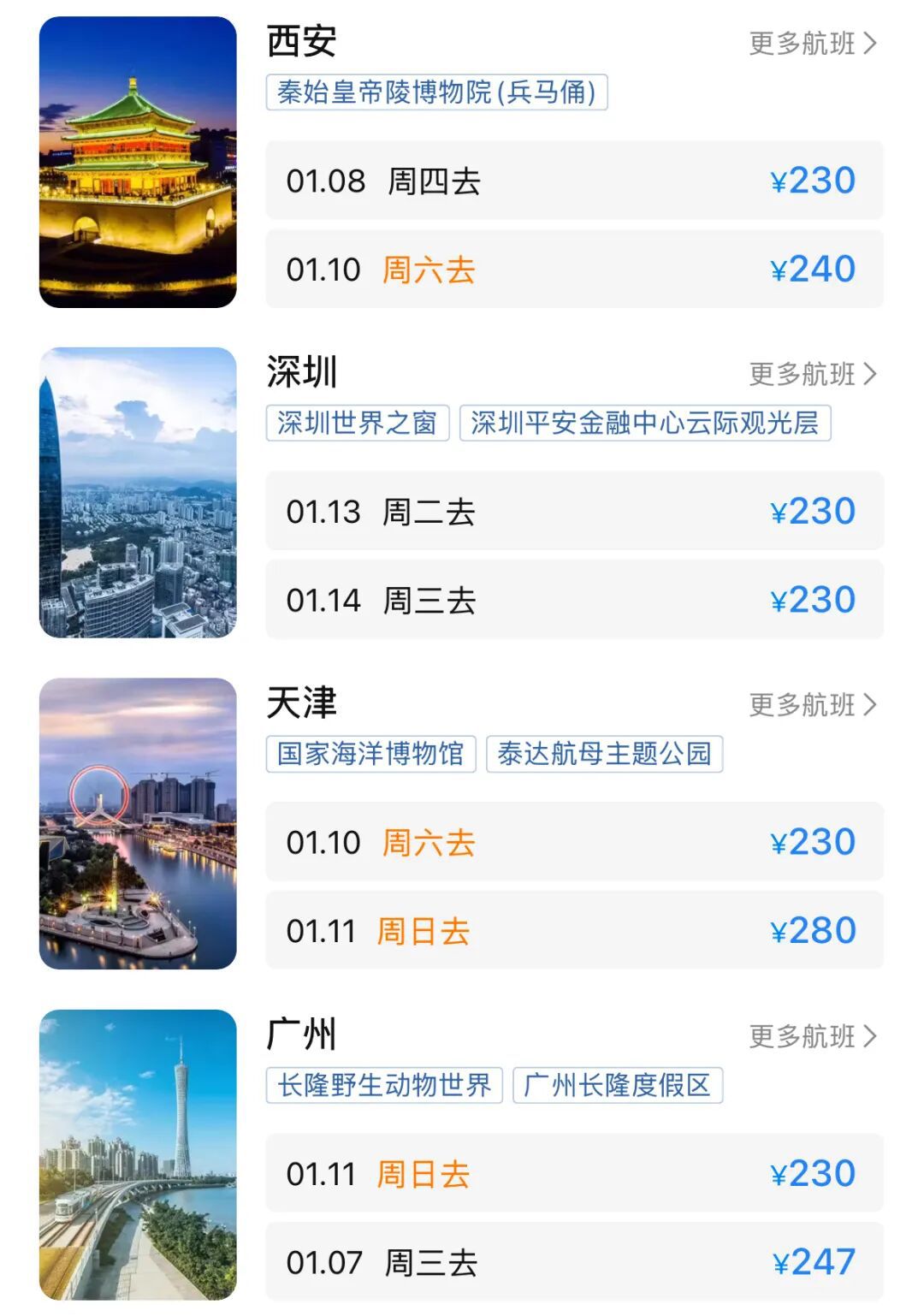Open 泰达航母主题公园 attraction tag
Viewport: 924px width, 1316px height.
pyautogui.click(x=604, y=754)
